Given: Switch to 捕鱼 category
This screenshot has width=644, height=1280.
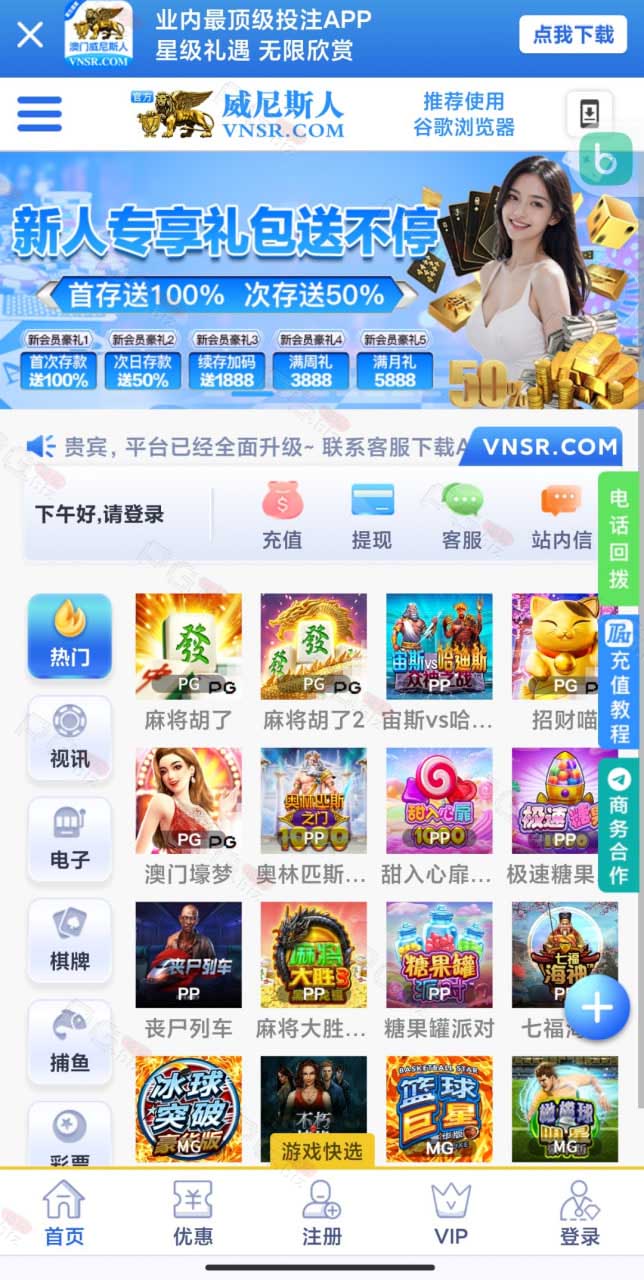Looking at the screenshot, I should (70, 1041).
